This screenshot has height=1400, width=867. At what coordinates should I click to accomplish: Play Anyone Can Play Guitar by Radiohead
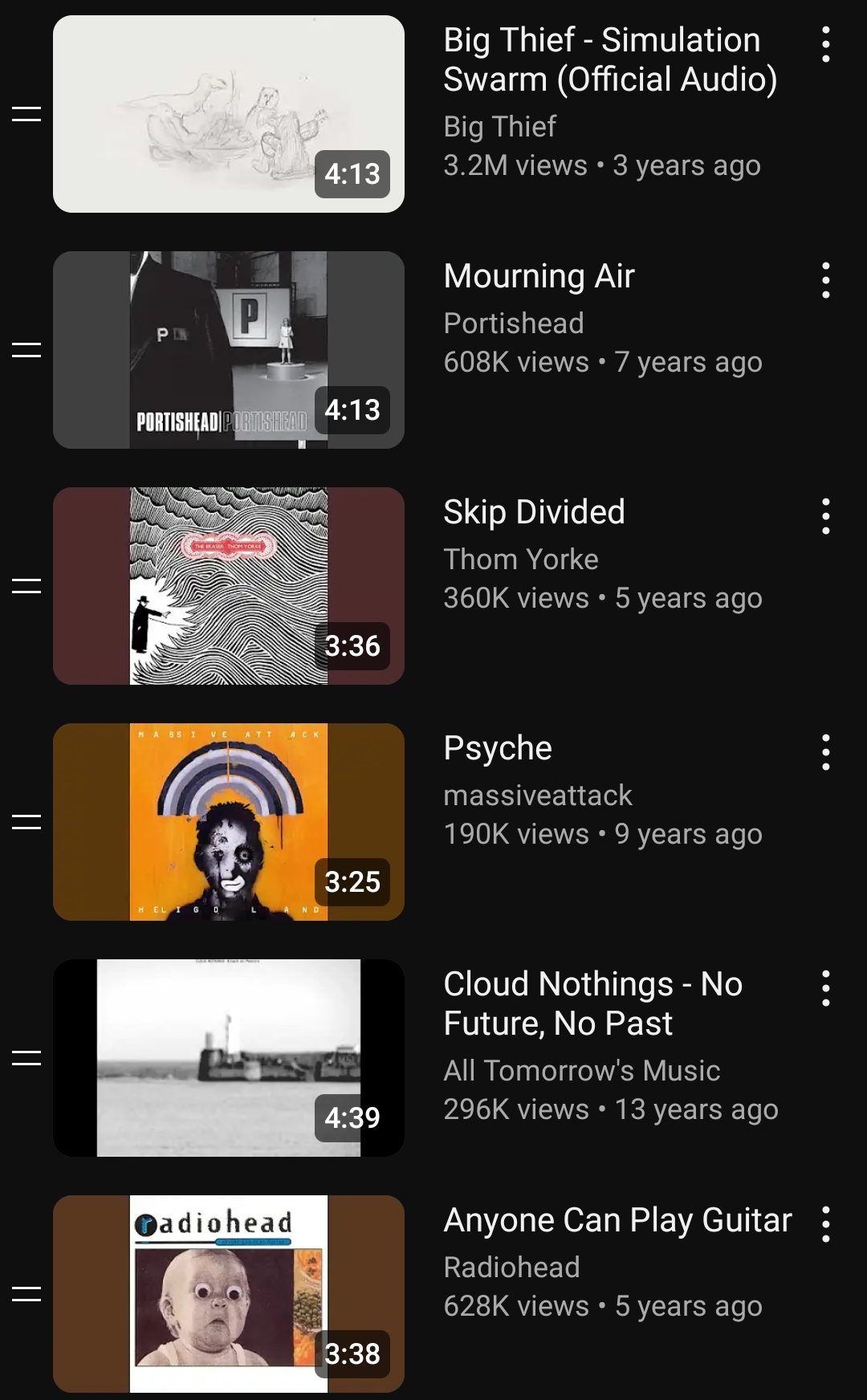[229, 1294]
